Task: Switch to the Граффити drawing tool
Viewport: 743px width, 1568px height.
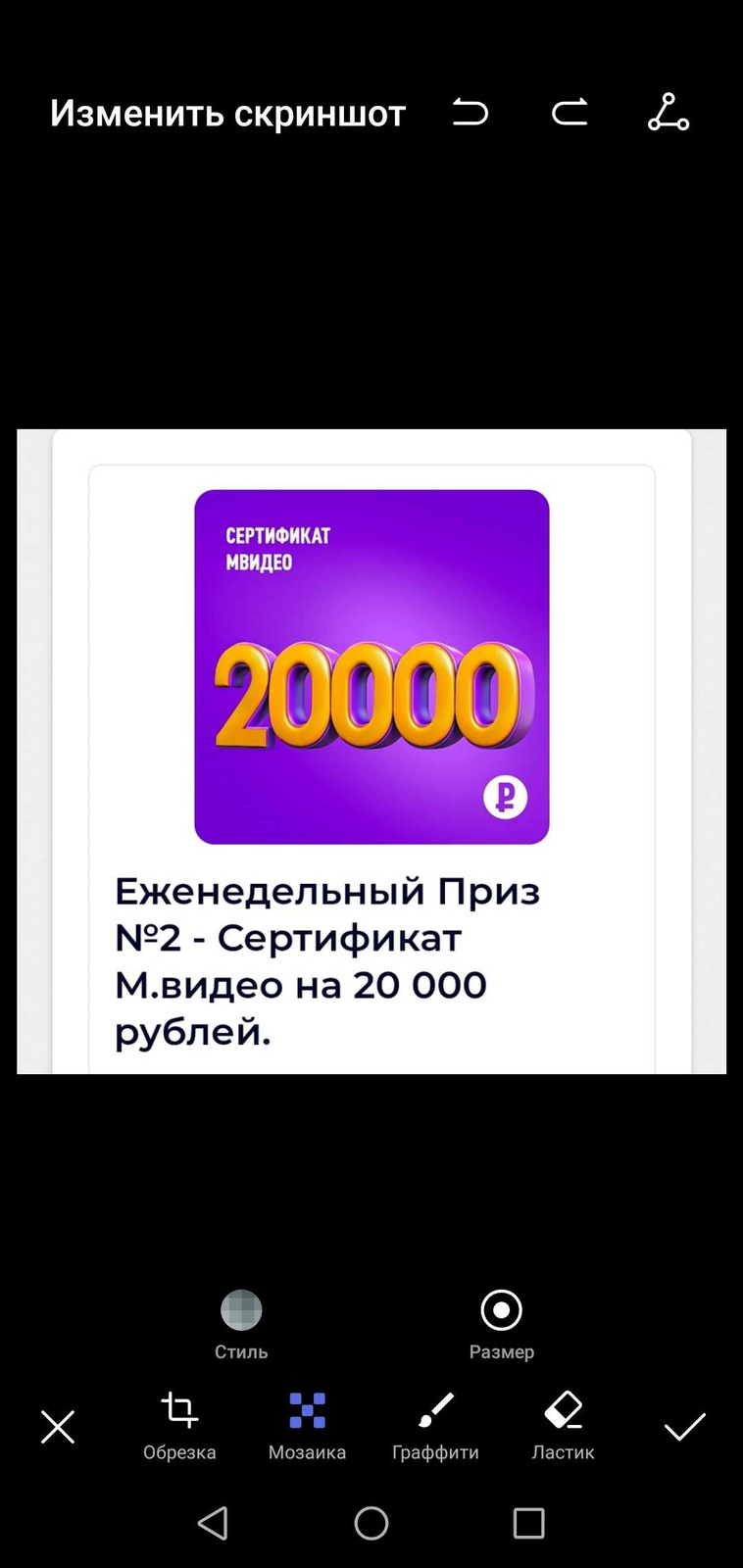Action: [435, 1426]
